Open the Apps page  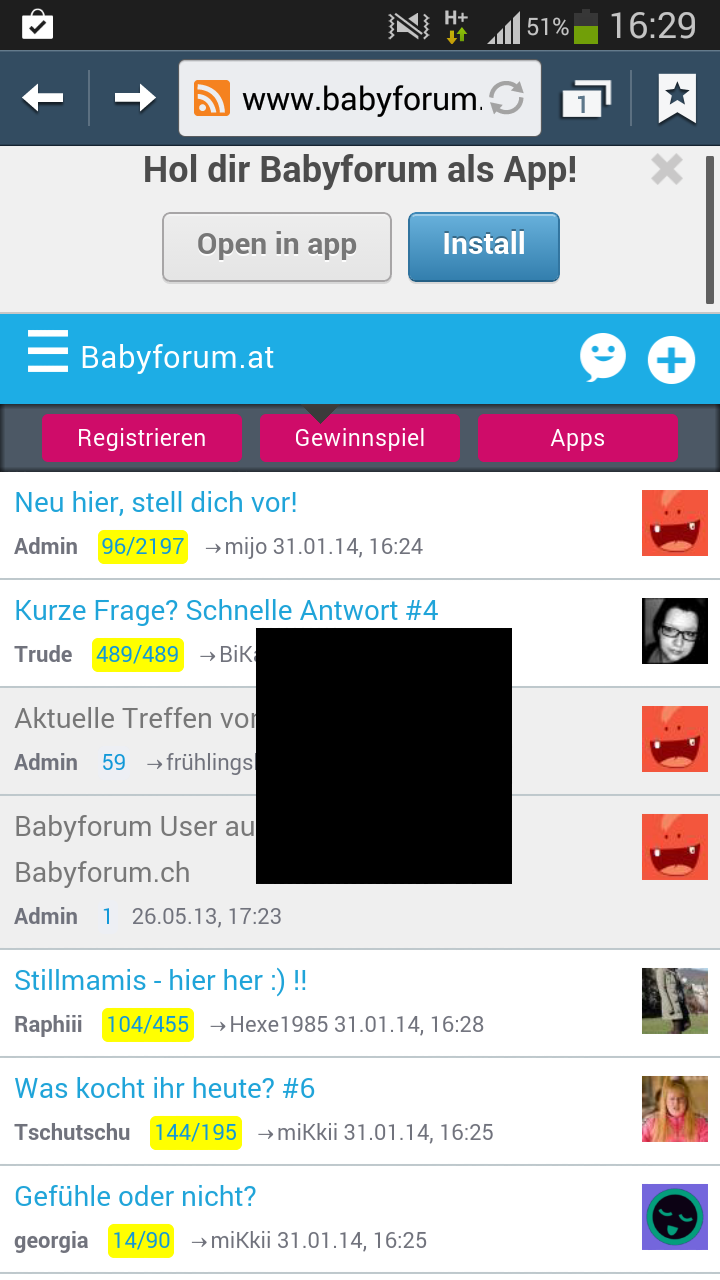coord(578,438)
